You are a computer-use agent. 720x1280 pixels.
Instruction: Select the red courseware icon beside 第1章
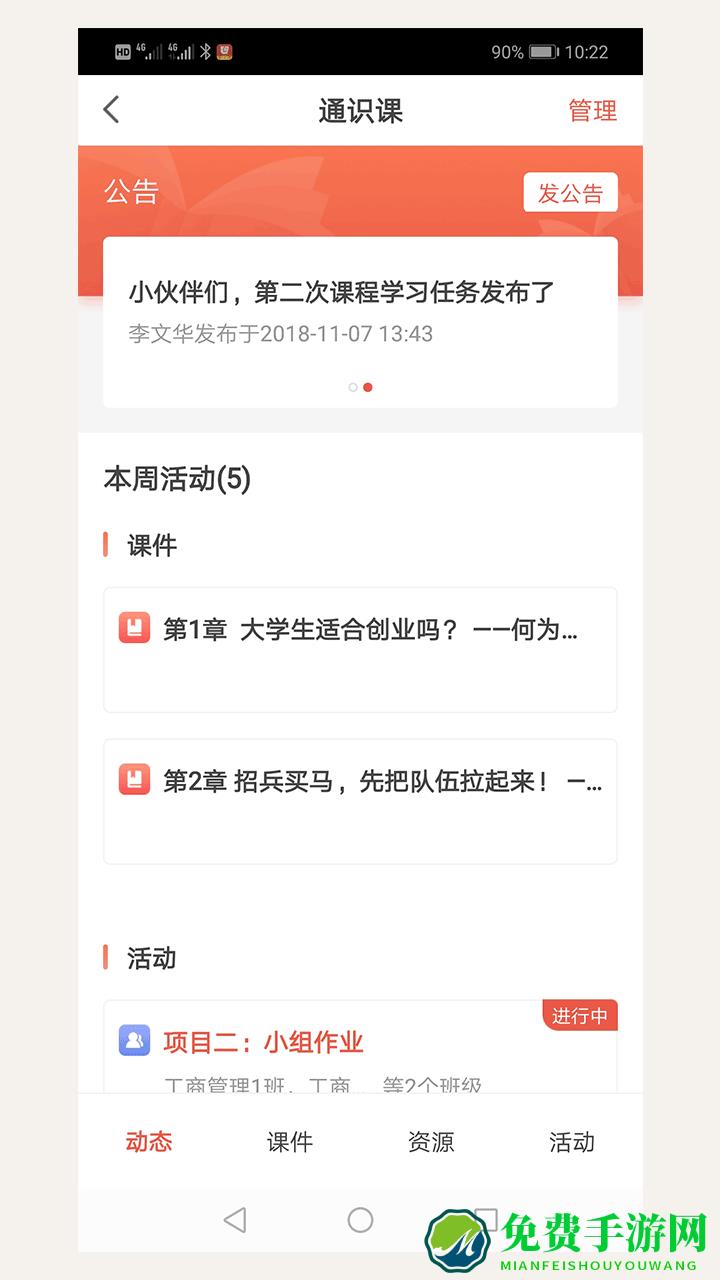[135, 629]
